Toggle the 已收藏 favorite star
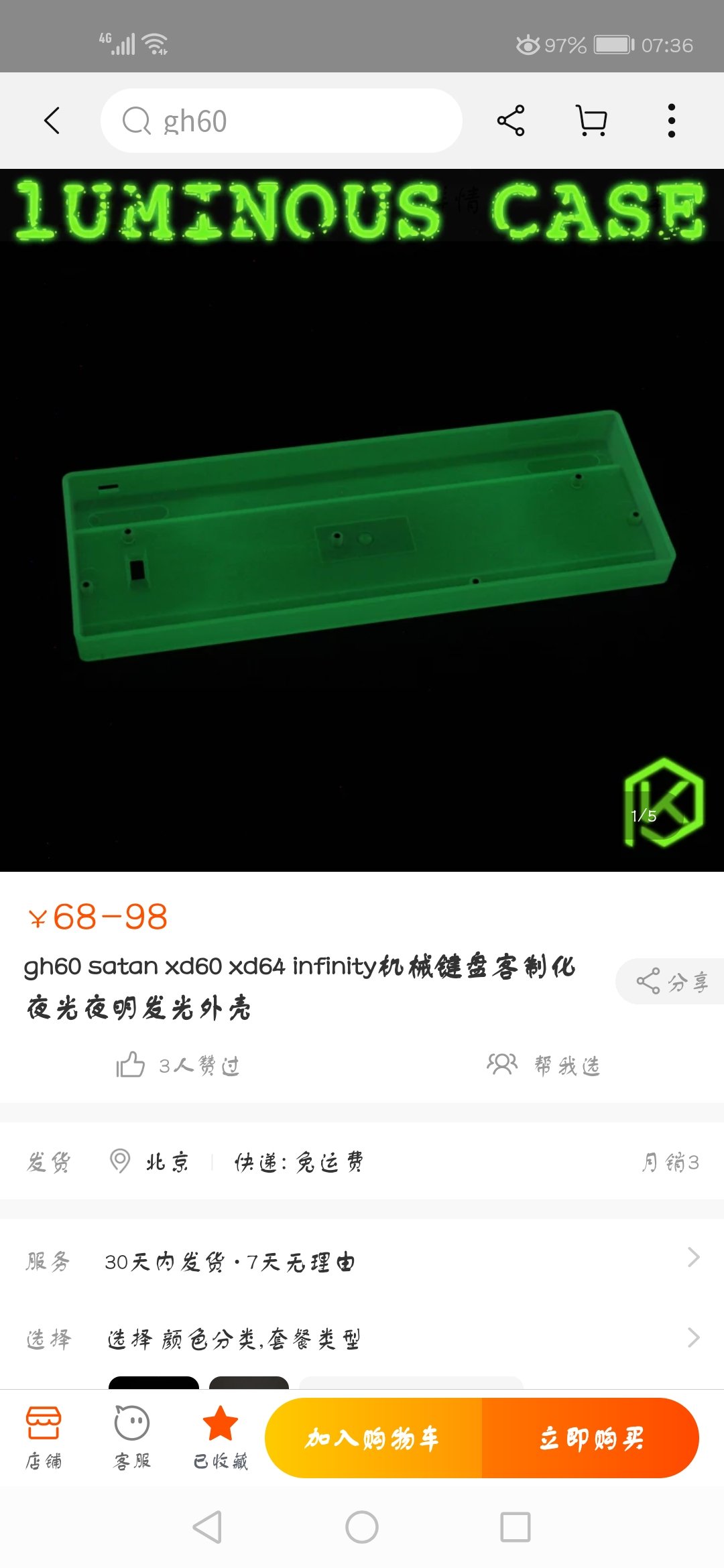 [221, 1438]
